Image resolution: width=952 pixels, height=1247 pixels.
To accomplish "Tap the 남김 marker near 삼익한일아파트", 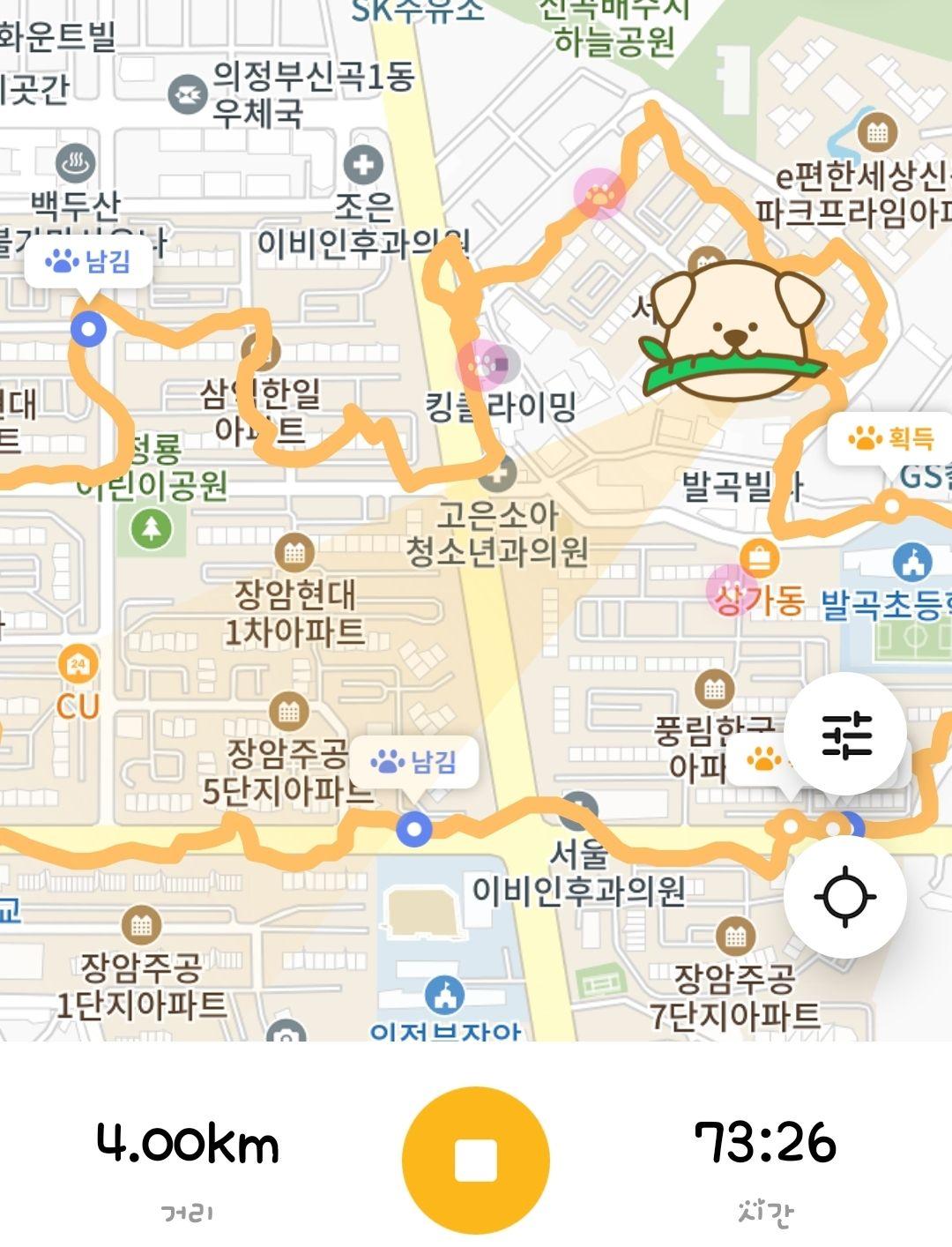I will 88,262.
